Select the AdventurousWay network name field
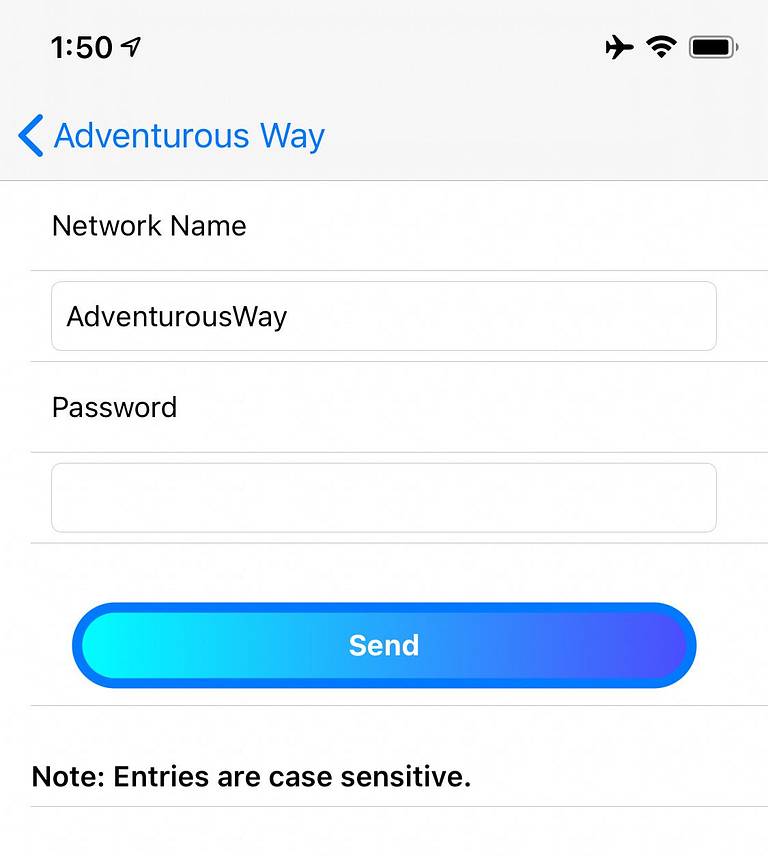Image resolution: width=768 pixels, height=856 pixels. (x=384, y=316)
